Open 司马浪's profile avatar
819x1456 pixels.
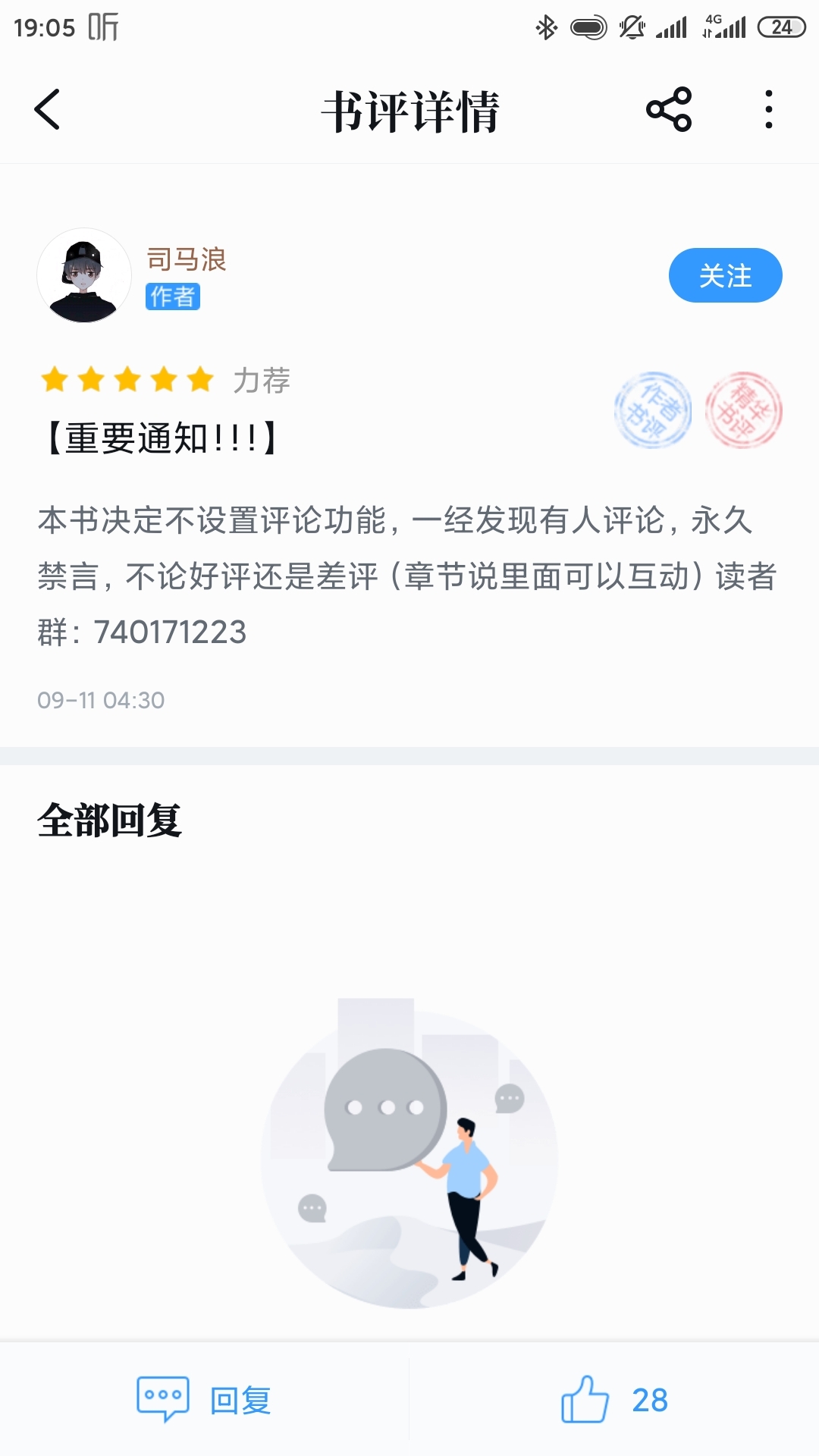tap(84, 275)
